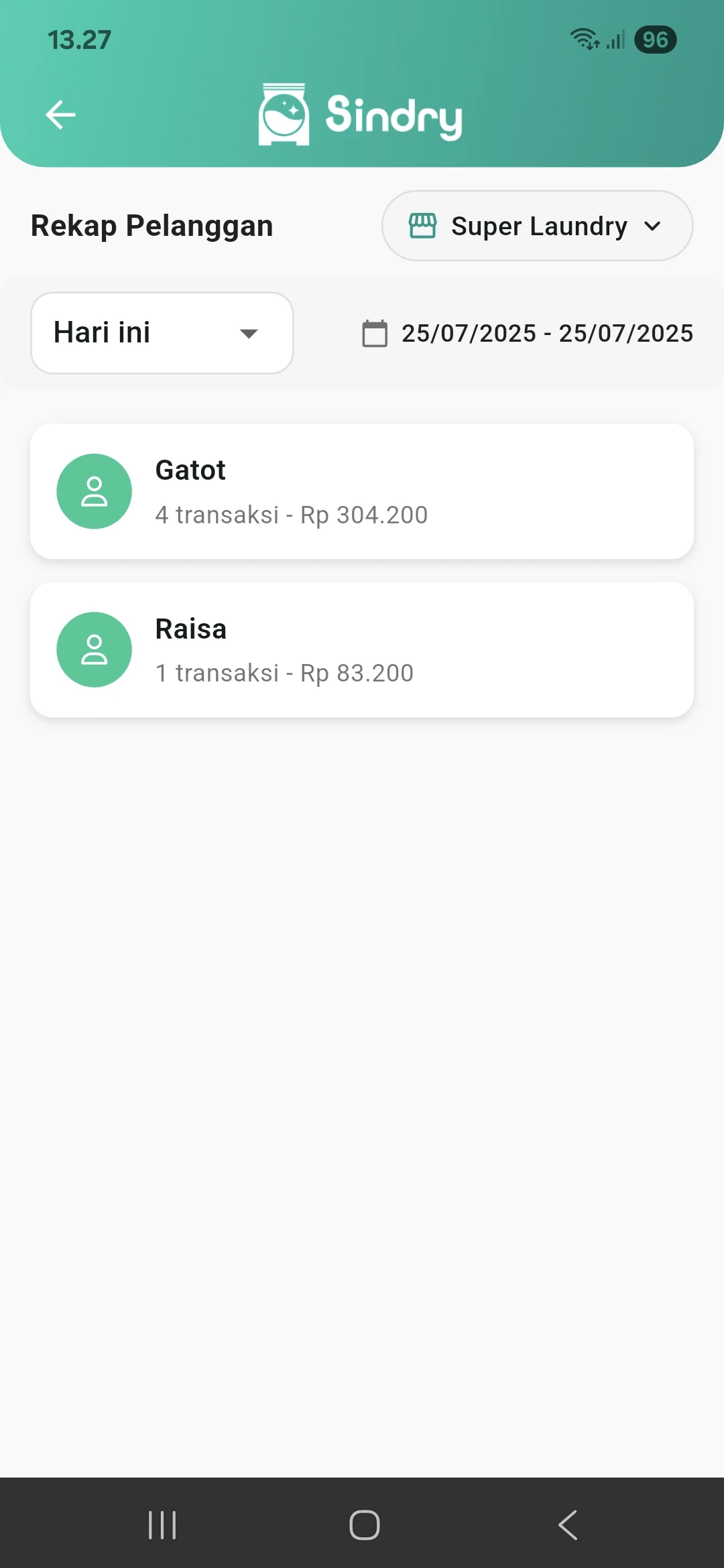
Task: Click the date range 25/07/2025 - 25/07/2025
Action: coord(546,333)
